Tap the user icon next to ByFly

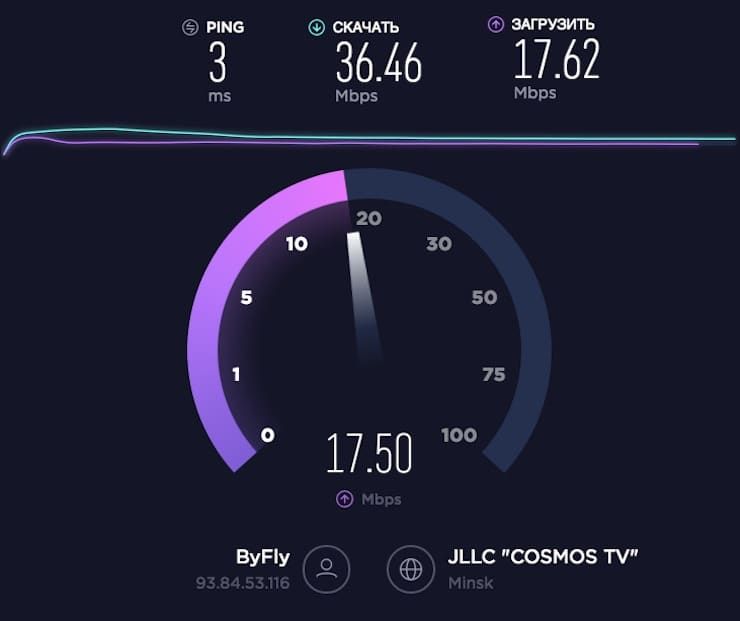coord(327,569)
